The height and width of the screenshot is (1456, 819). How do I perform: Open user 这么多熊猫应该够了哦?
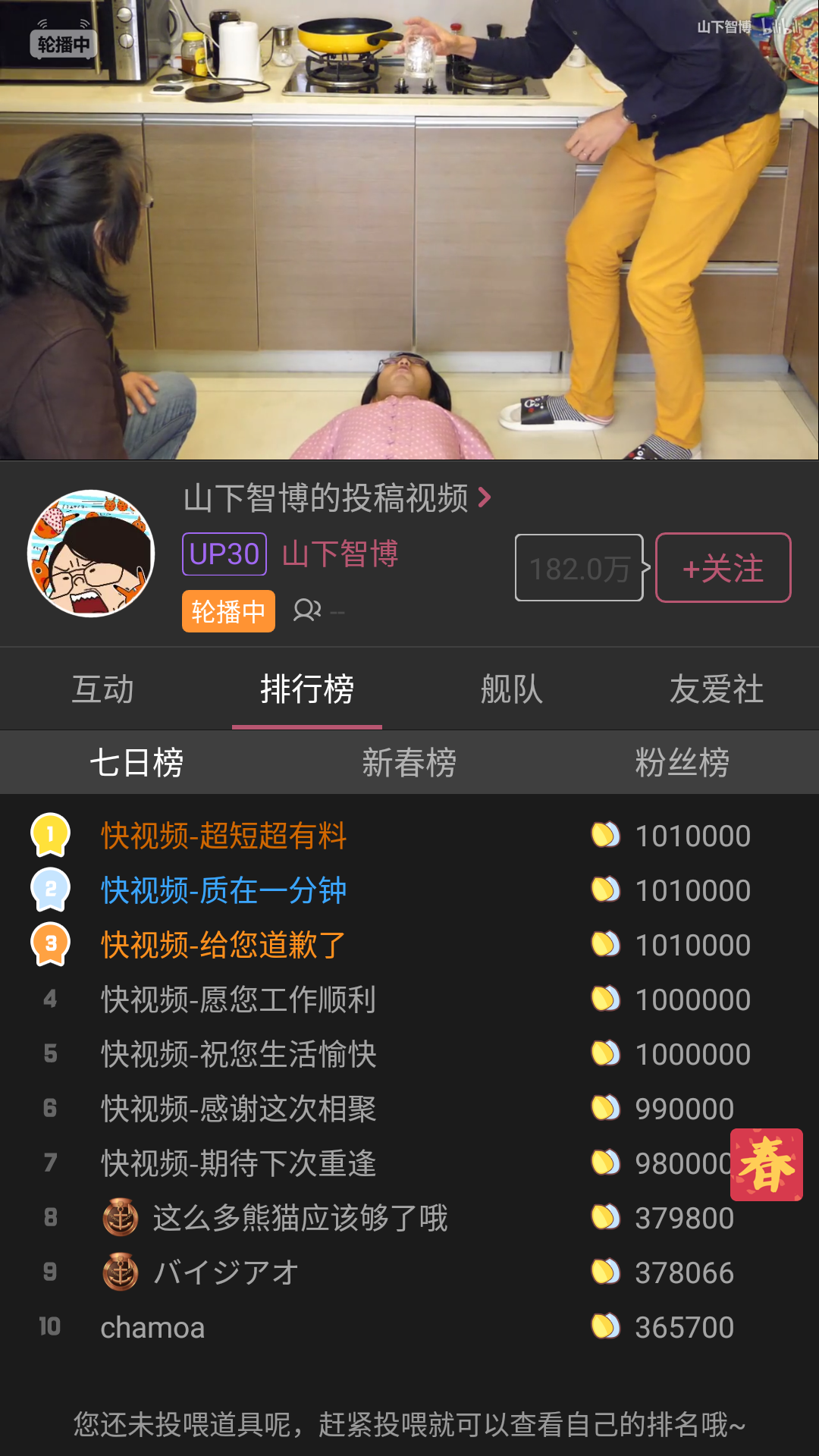[x=300, y=1218]
